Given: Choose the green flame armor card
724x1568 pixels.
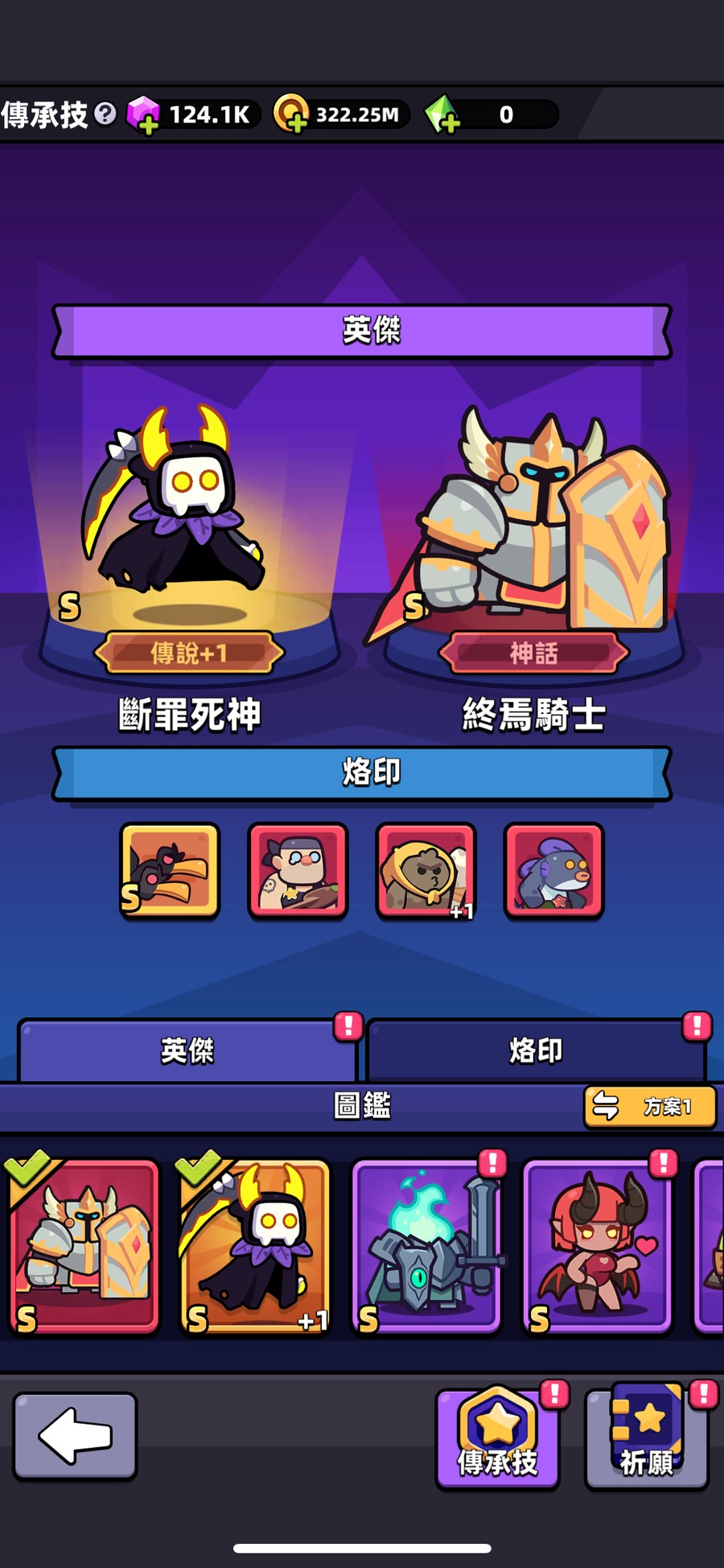Looking at the screenshot, I should tap(426, 1244).
